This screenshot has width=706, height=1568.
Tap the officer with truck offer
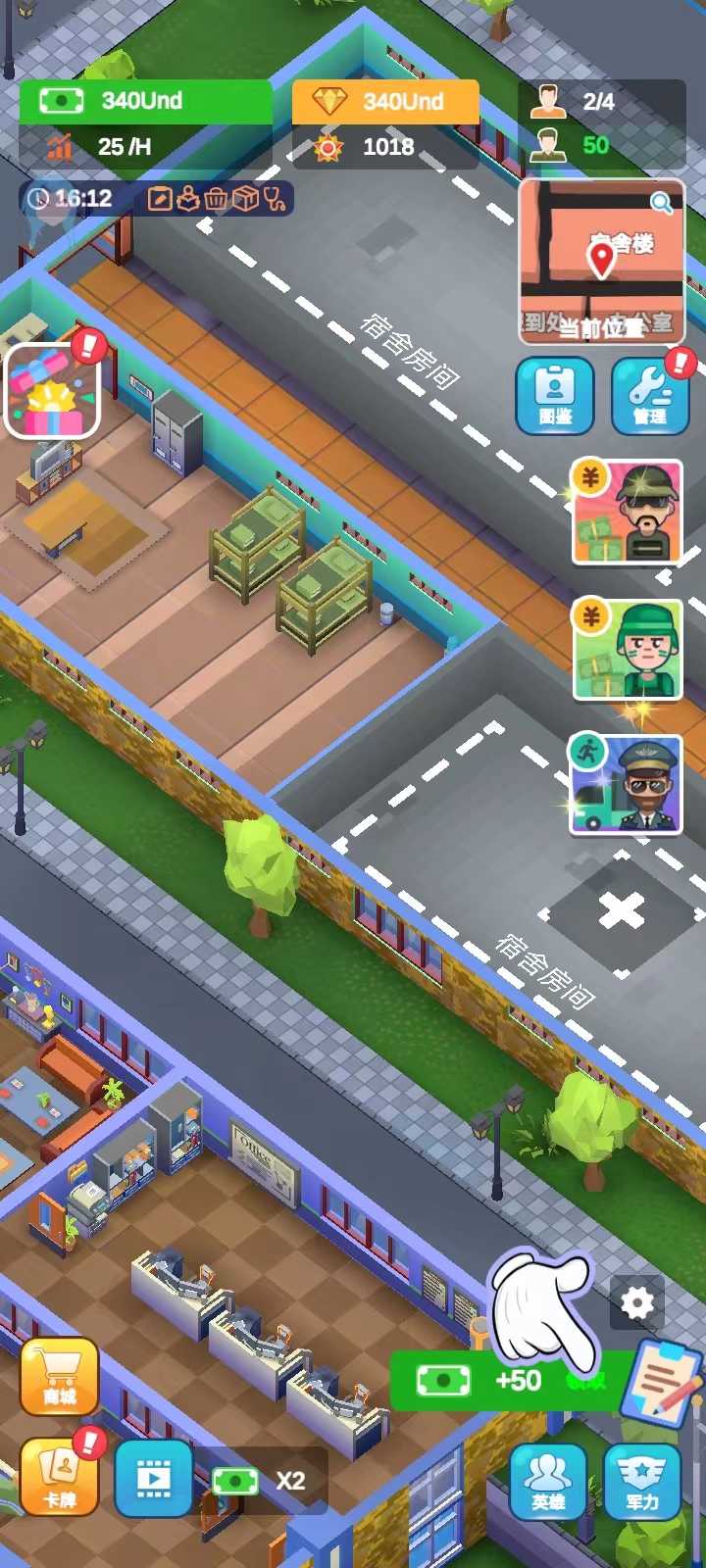point(627,786)
